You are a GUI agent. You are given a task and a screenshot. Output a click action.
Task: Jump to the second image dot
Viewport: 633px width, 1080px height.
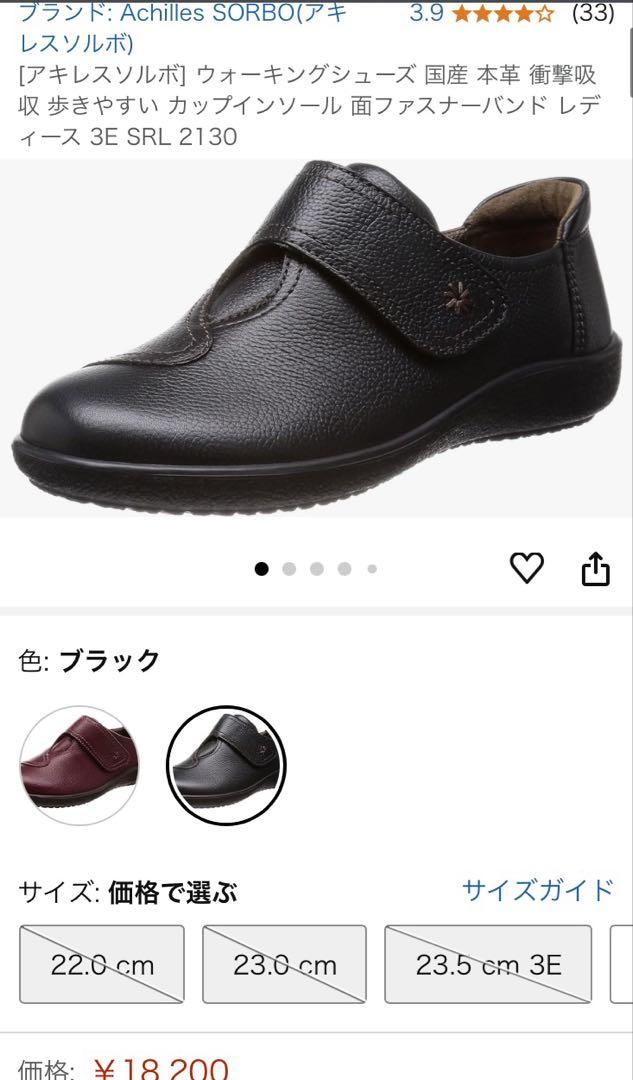point(289,569)
